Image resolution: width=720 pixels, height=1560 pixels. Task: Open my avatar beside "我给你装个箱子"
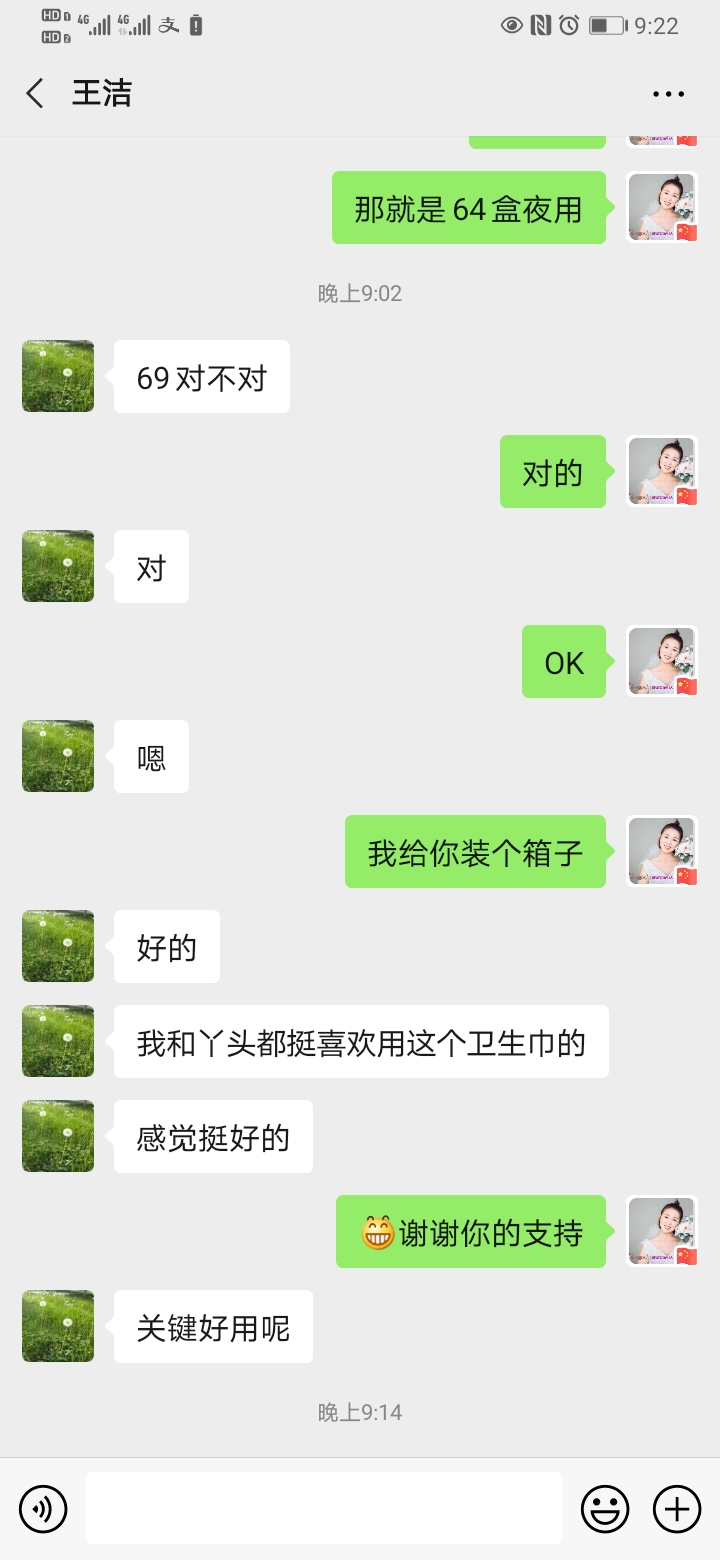coord(662,852)
